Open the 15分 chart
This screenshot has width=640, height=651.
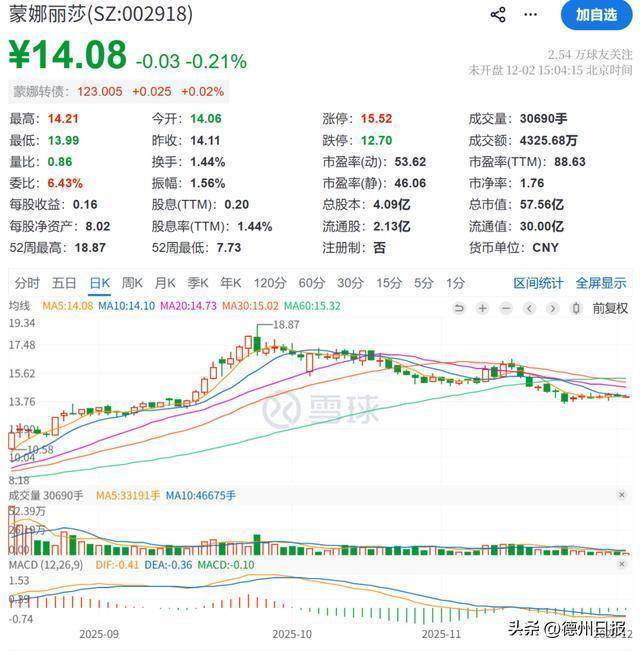pyautogui.click(x=389, y=283)
